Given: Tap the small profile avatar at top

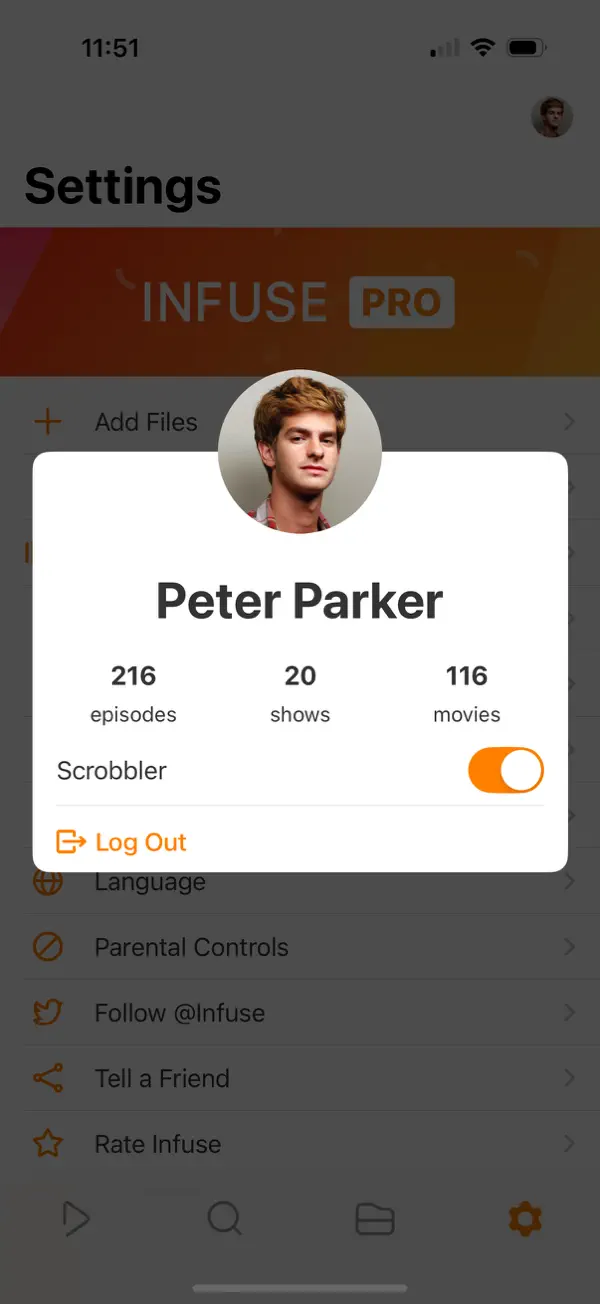Looking at the screenshot, I should tap(552, 117).
